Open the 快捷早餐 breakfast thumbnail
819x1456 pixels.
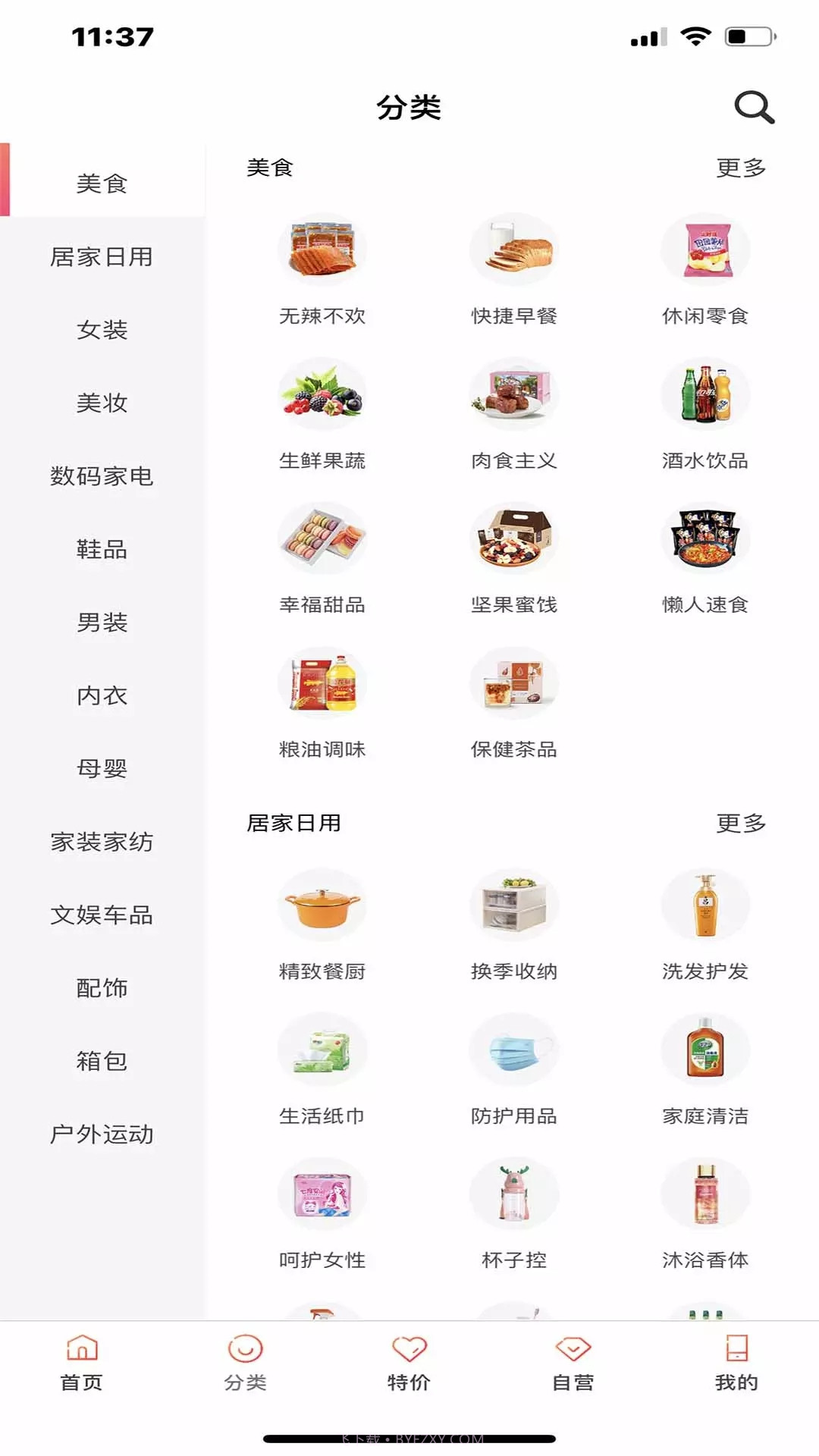(x=513, y=250)
